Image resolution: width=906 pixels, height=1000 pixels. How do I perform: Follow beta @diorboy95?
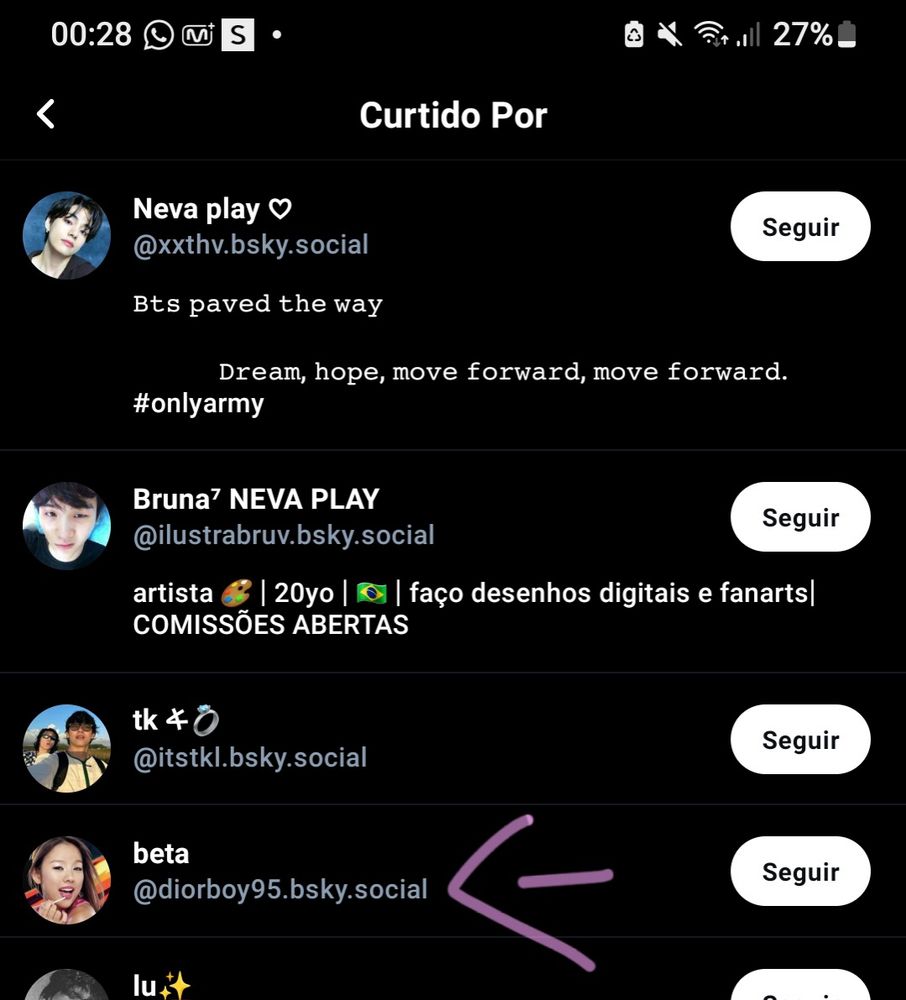pos(800,872)
